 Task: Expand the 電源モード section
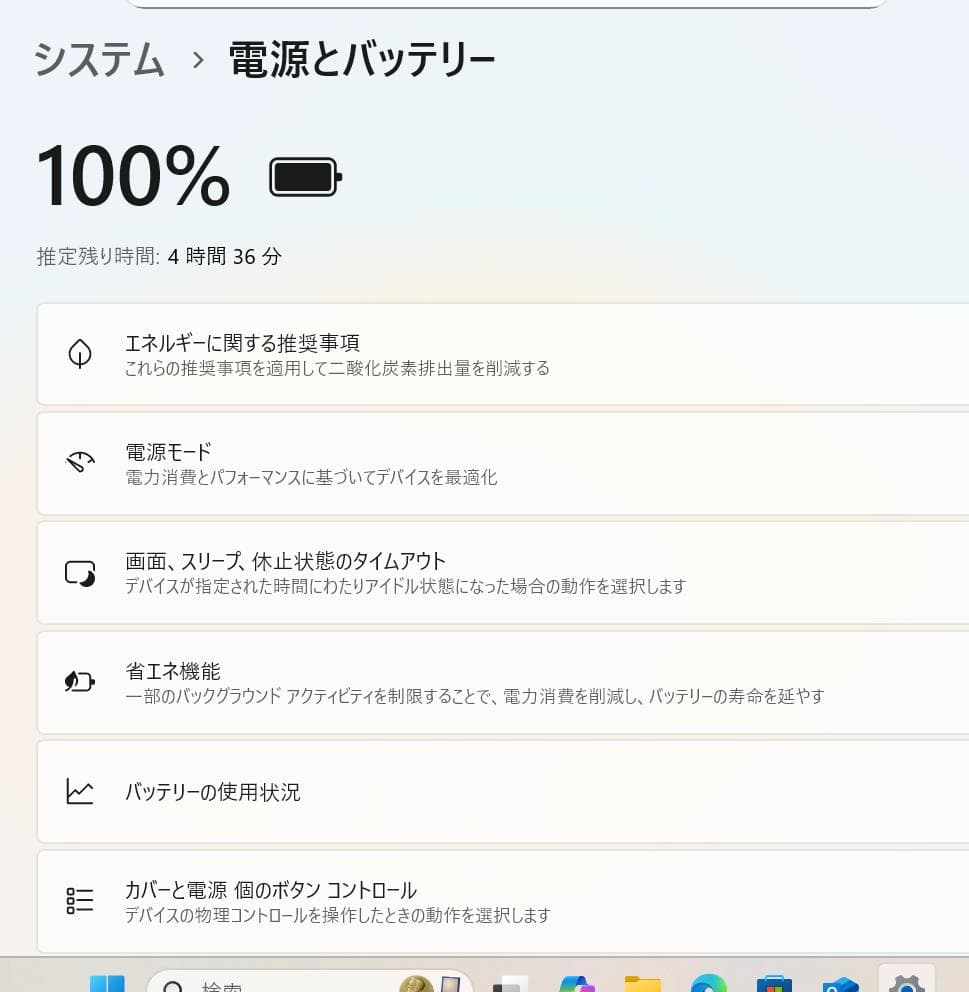coord(500,463)
